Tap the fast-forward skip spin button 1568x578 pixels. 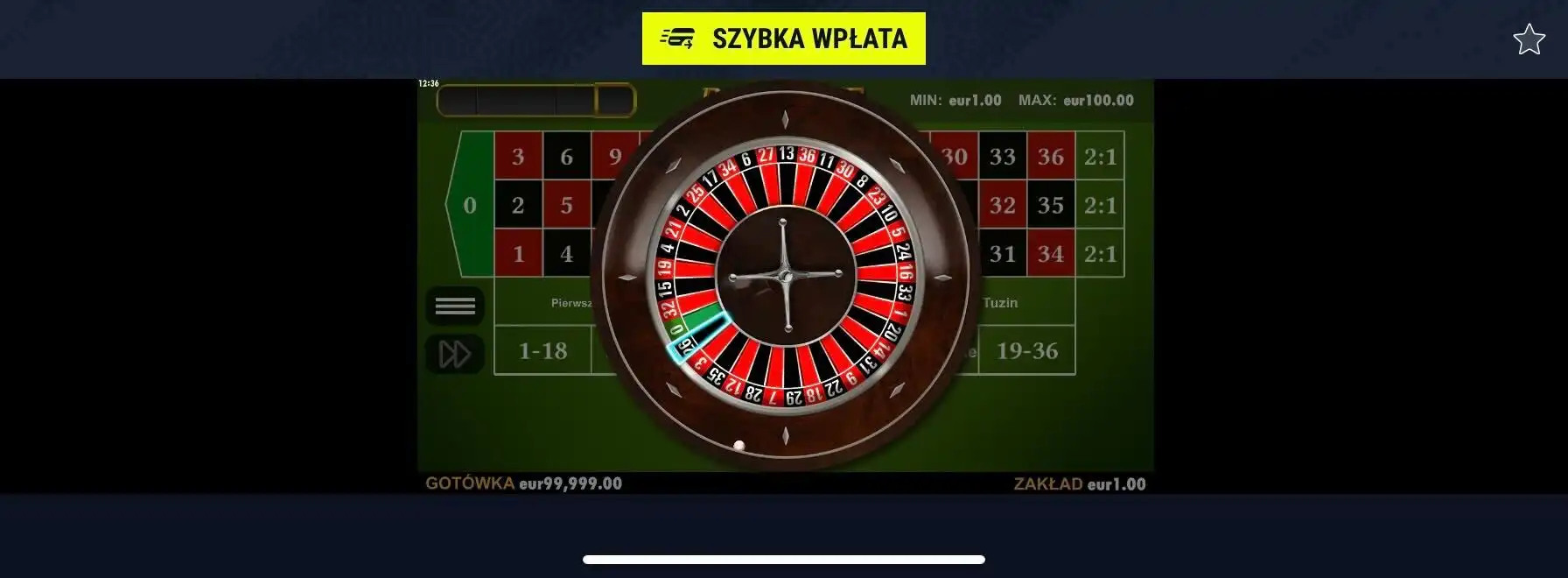pyautogui.click(x=455, y=354)
